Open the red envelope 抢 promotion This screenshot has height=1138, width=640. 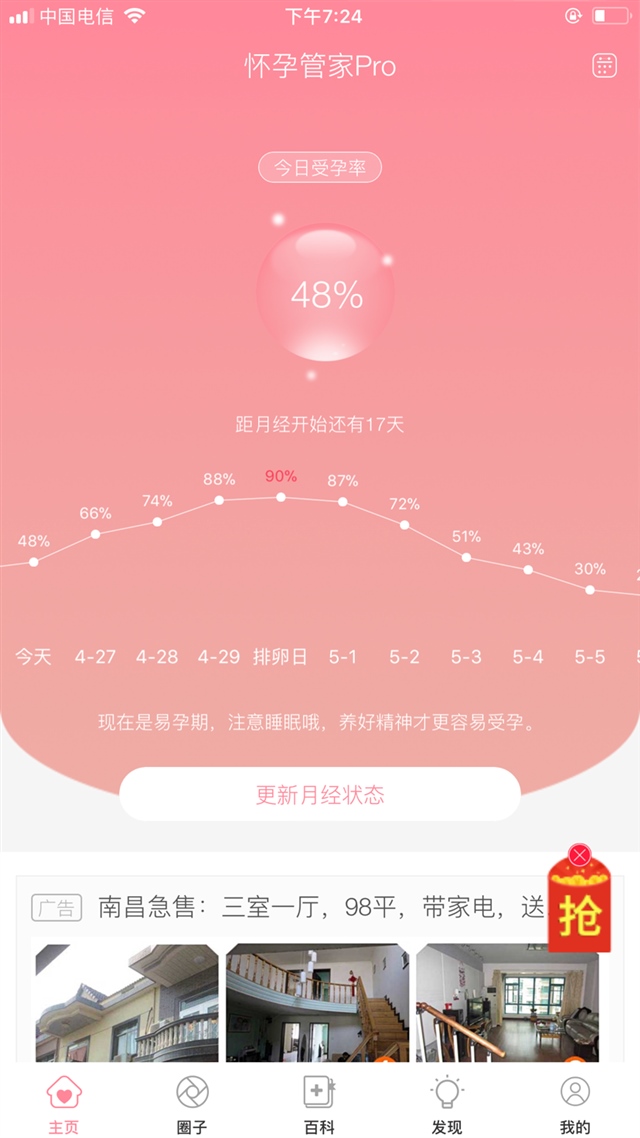click(580, 912)
